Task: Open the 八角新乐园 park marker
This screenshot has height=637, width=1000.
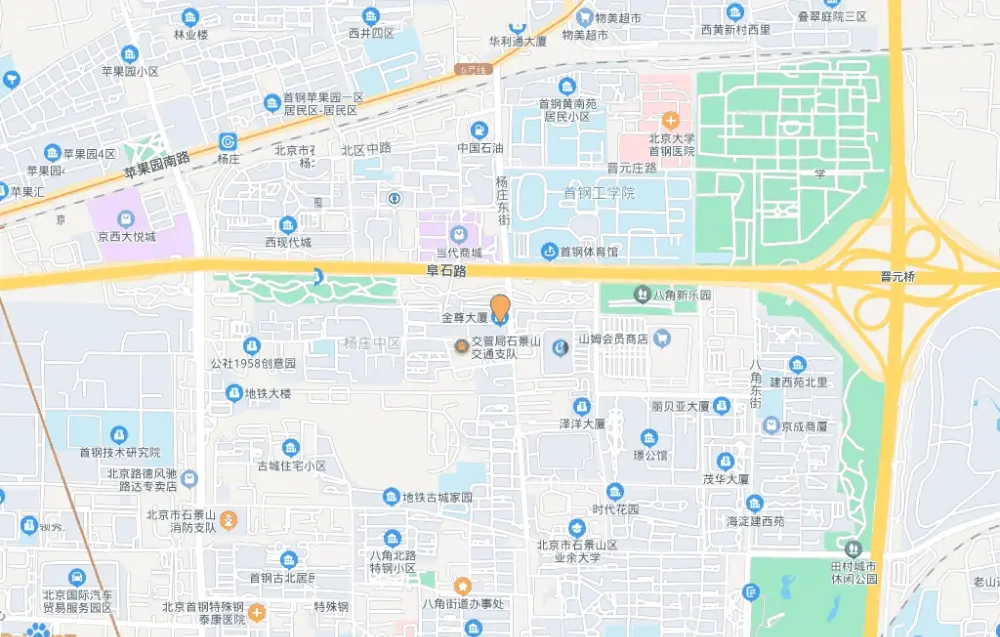Action: click(x=641, y=295)
